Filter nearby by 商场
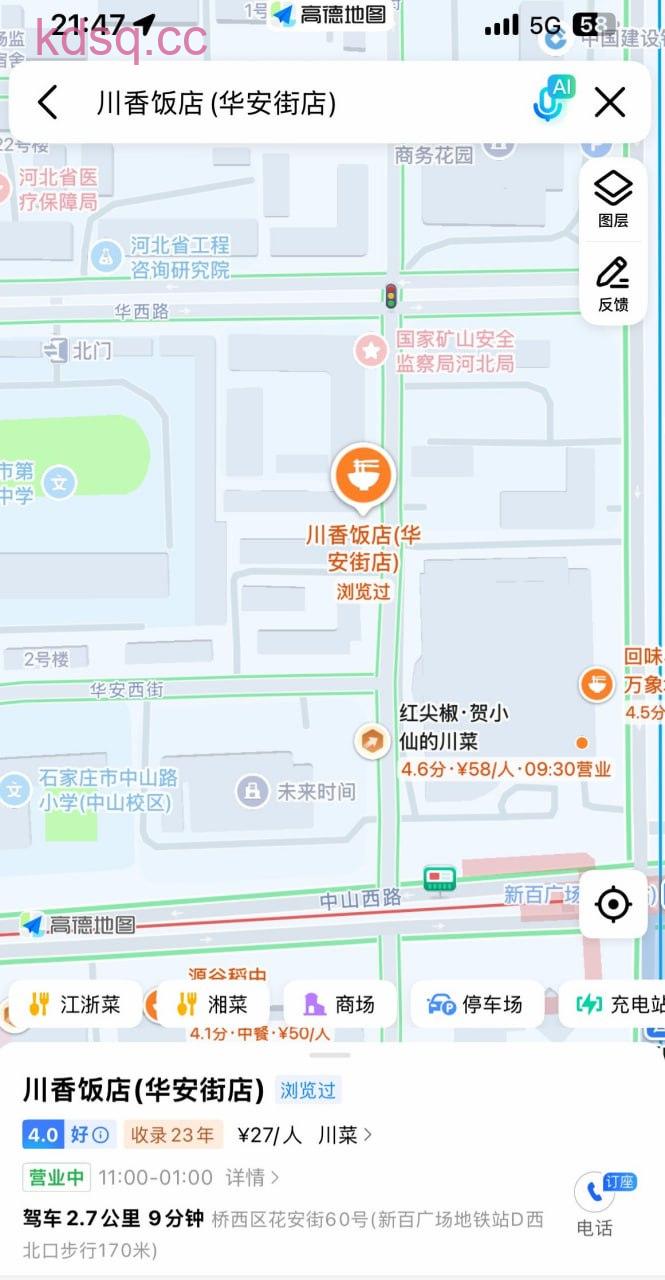This screenshot has height=1280, width=665. pos(340,1004)
